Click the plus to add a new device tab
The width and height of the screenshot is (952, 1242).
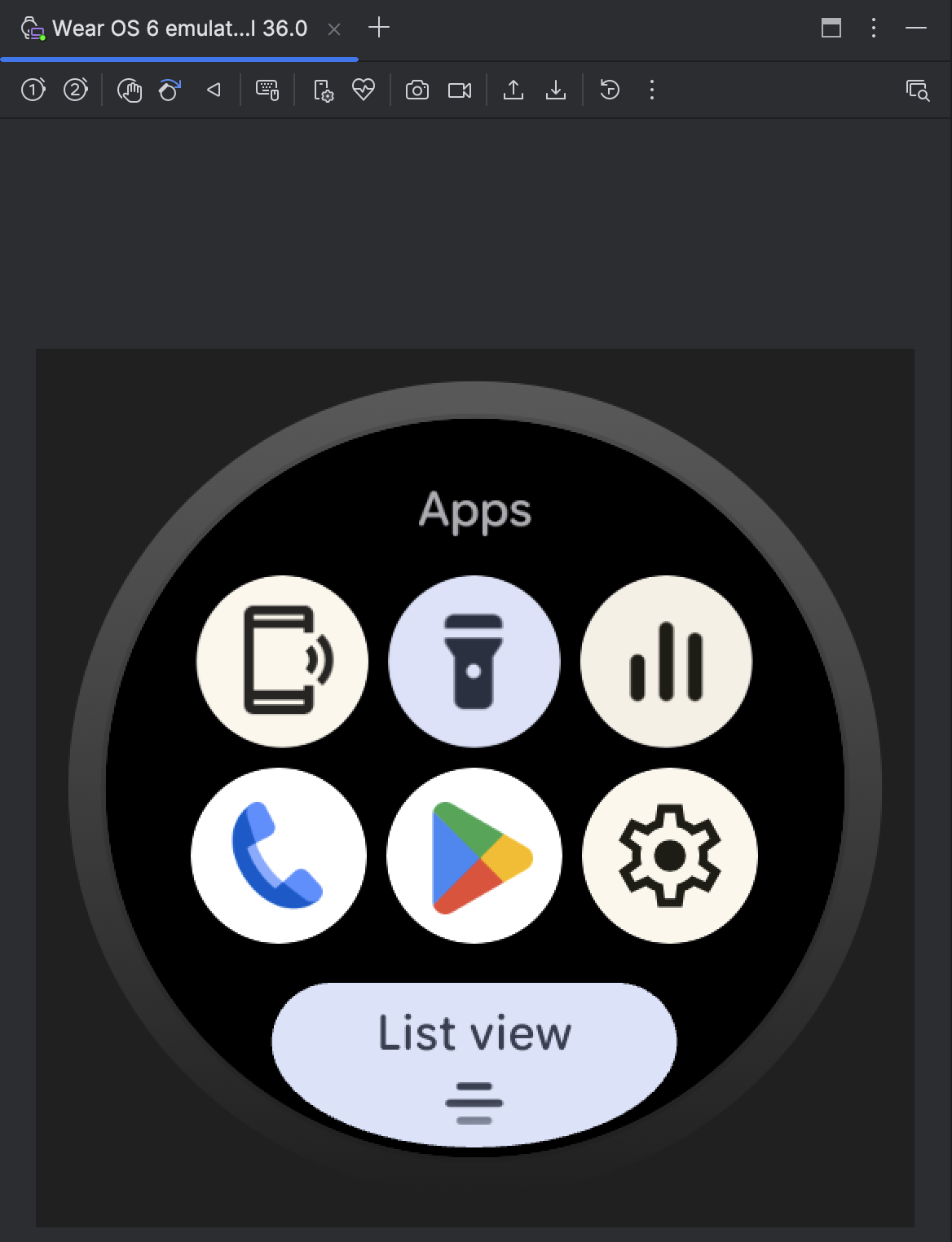(x=379, y=28)
